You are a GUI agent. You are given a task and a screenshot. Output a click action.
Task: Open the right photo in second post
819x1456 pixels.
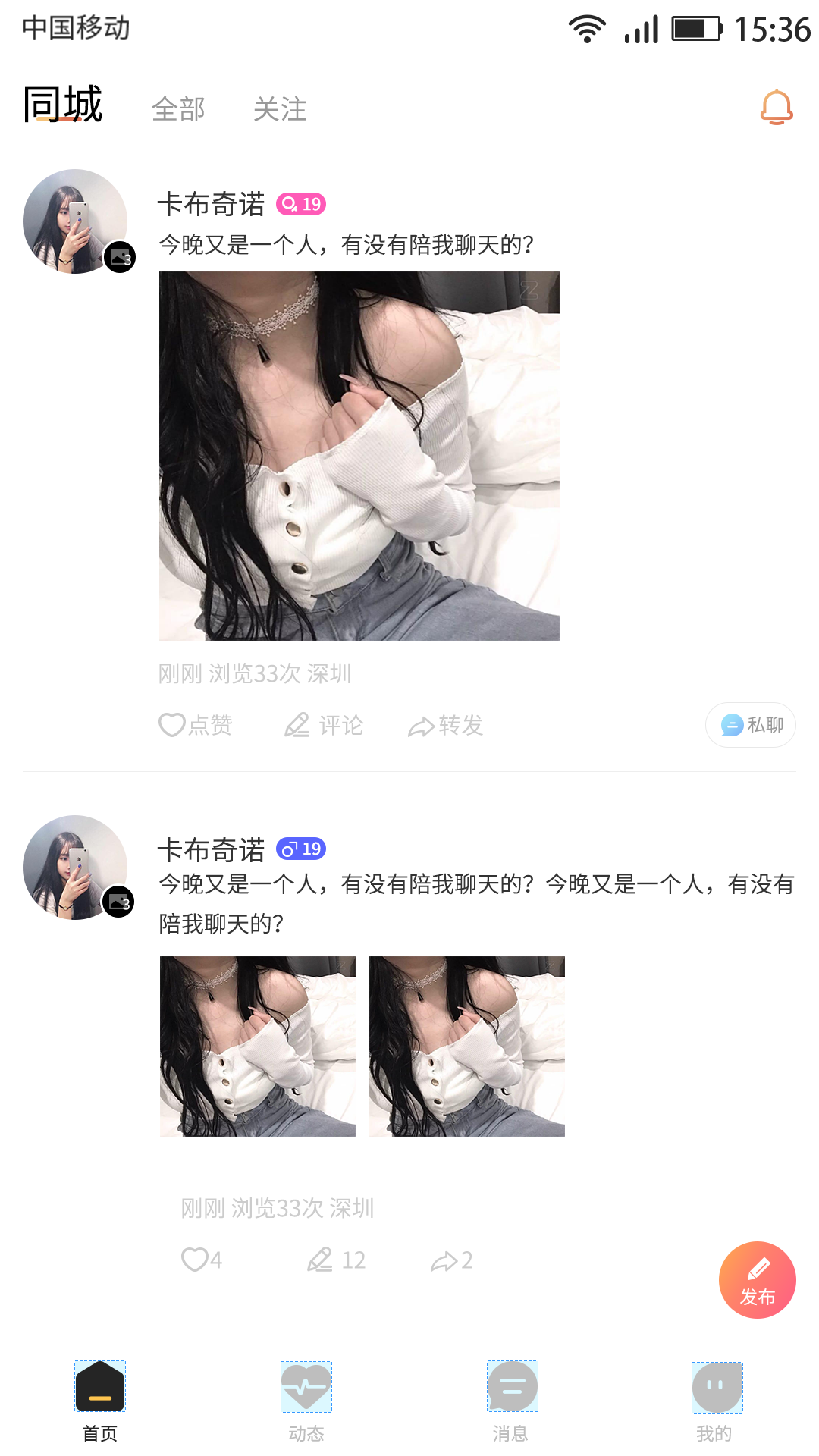tap(467, 1046)
